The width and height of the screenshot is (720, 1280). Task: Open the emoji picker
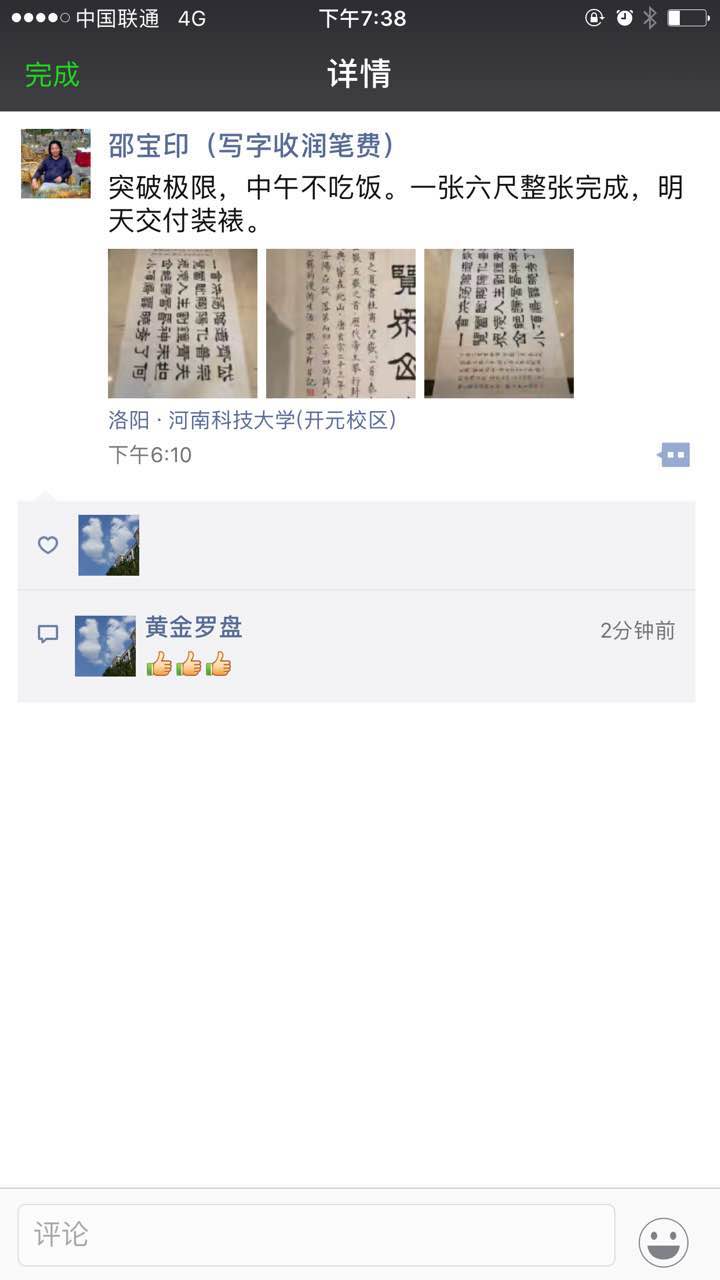point(663,1242)
